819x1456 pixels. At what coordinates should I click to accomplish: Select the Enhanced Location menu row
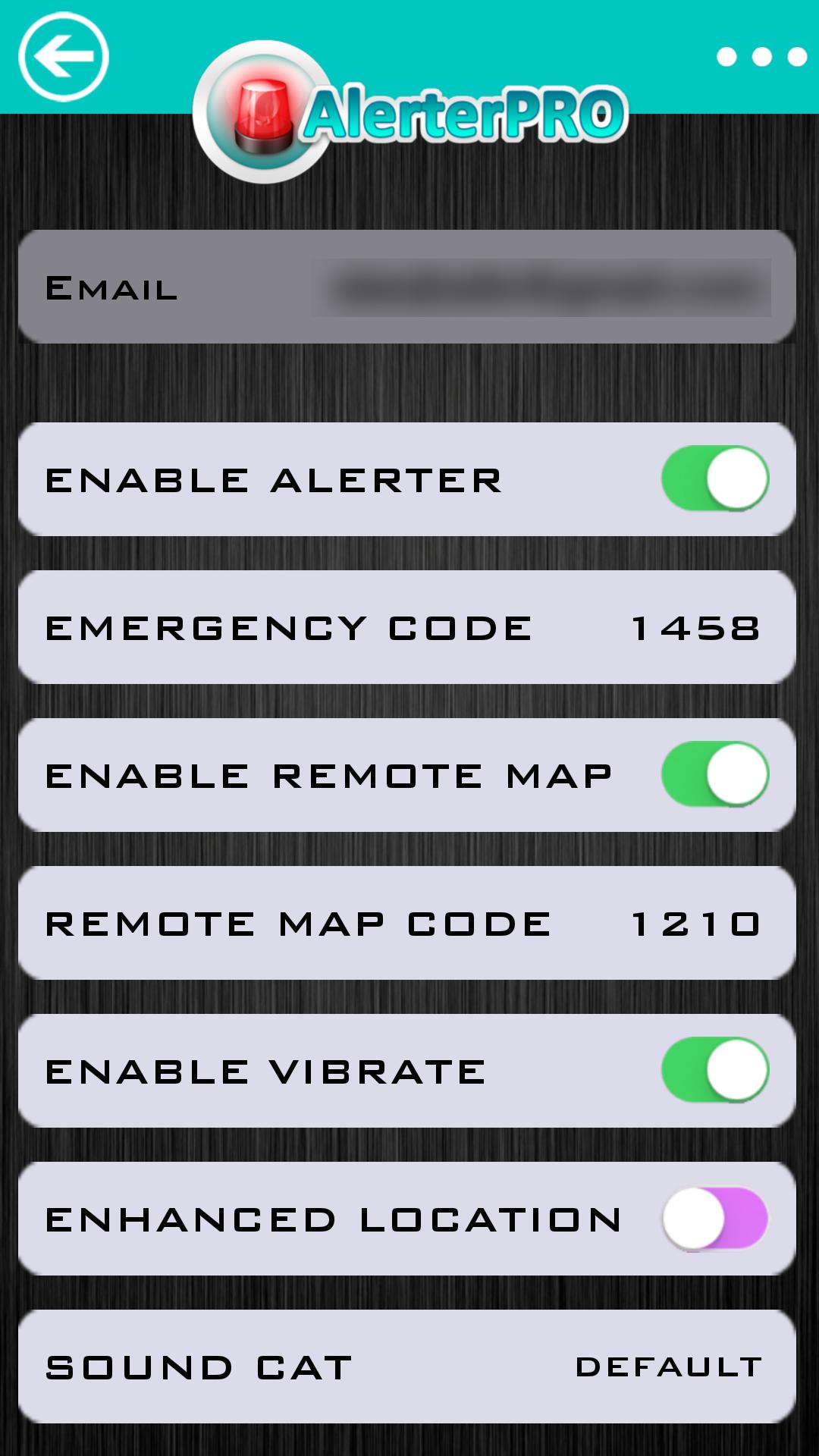pos(409,1218)
